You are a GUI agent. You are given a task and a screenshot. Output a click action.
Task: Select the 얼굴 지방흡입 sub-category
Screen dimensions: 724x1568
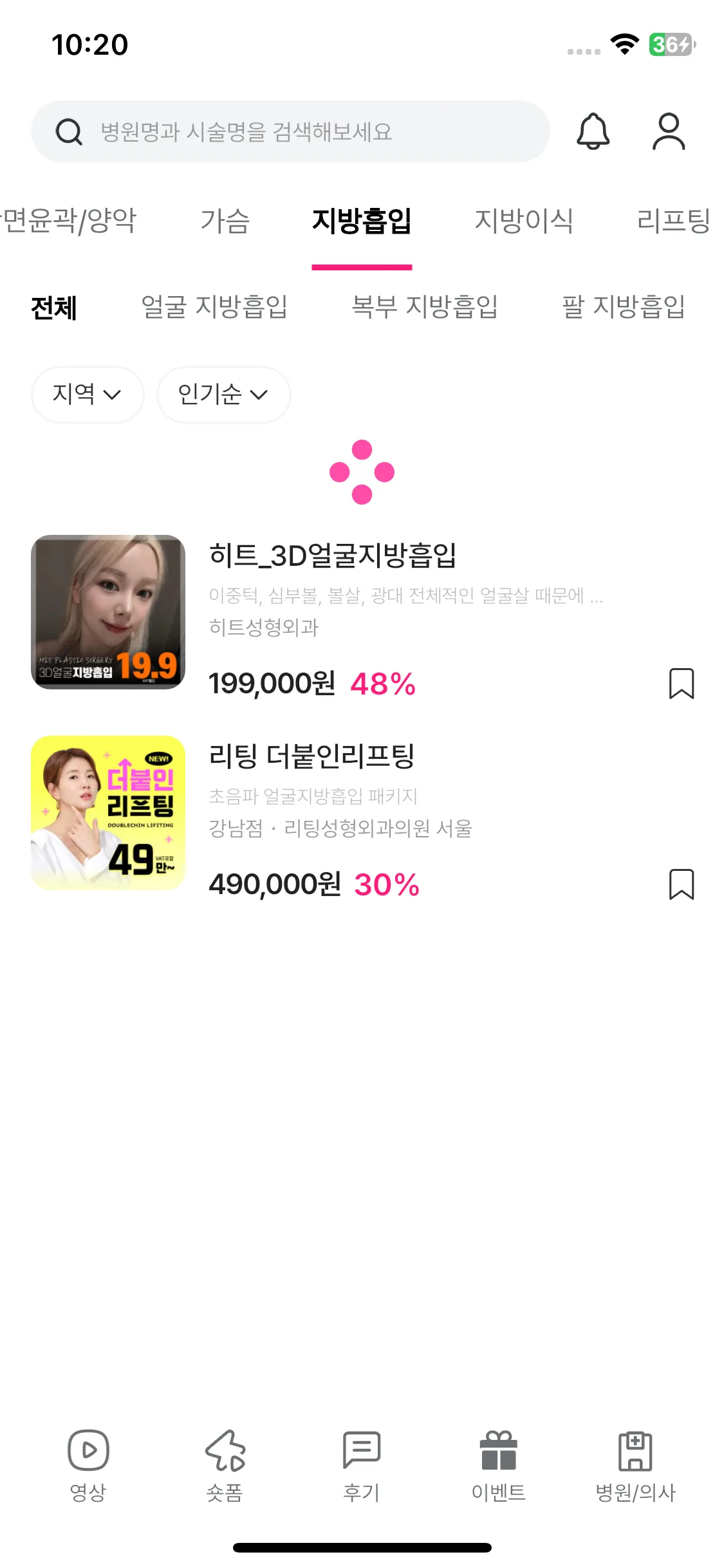tap(214, 306)
